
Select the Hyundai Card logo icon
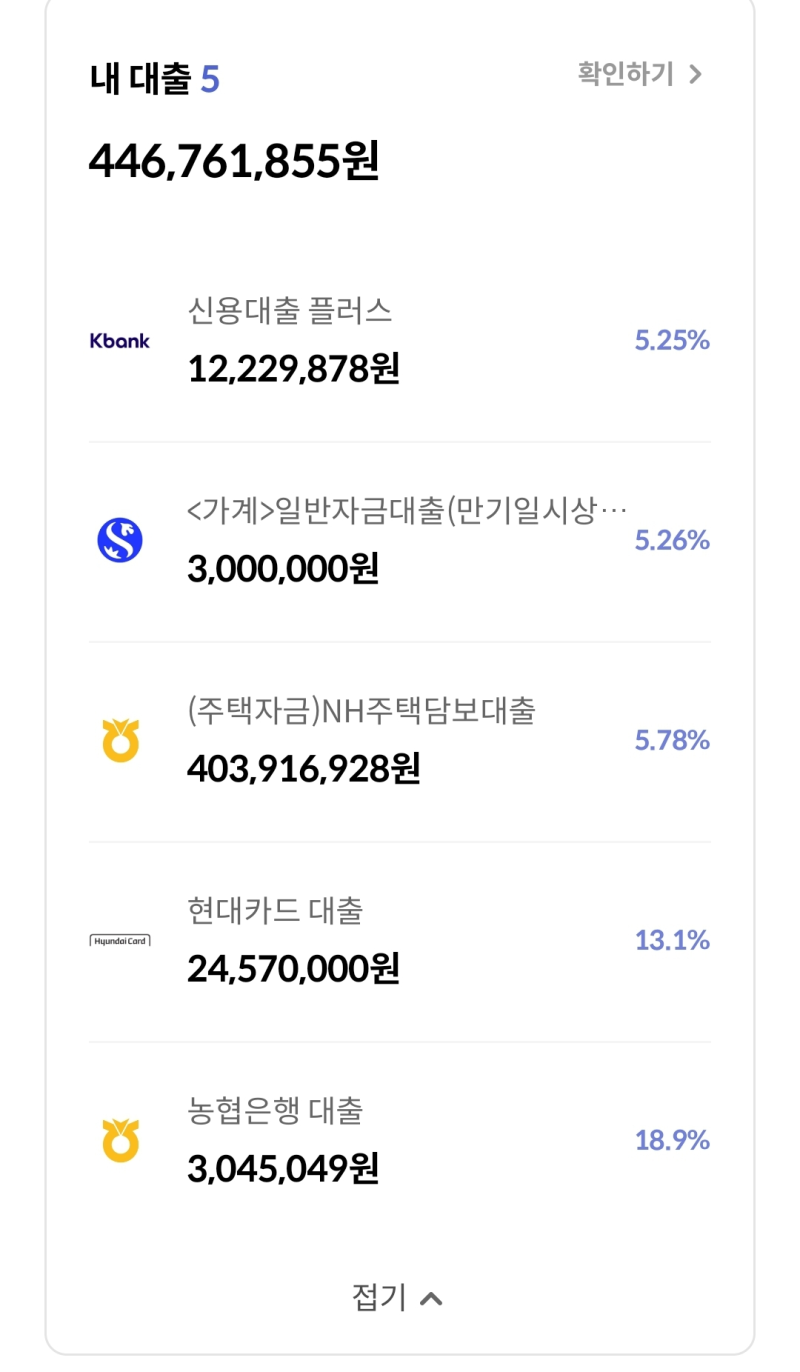click(119, 940)
